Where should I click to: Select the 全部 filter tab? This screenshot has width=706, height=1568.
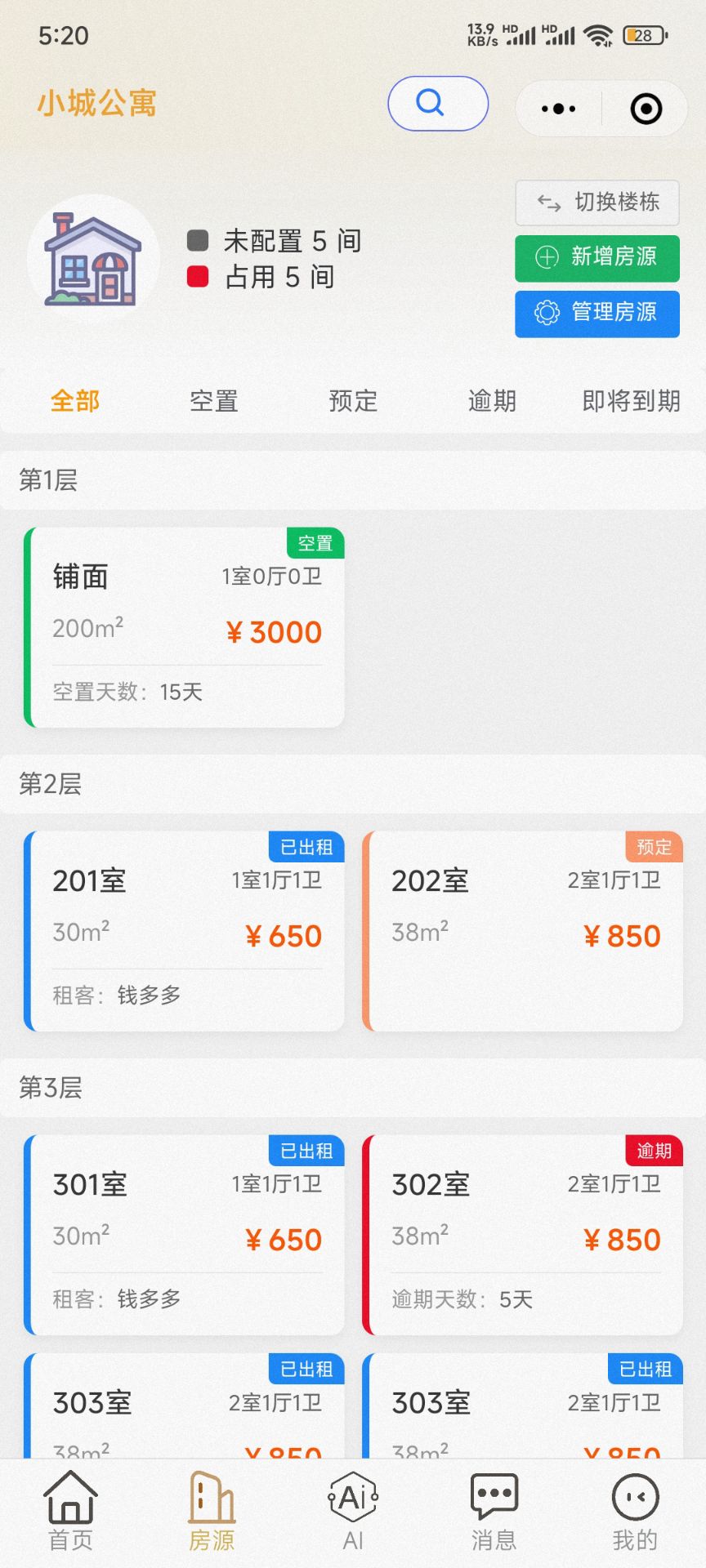click(x=75, y=401)
